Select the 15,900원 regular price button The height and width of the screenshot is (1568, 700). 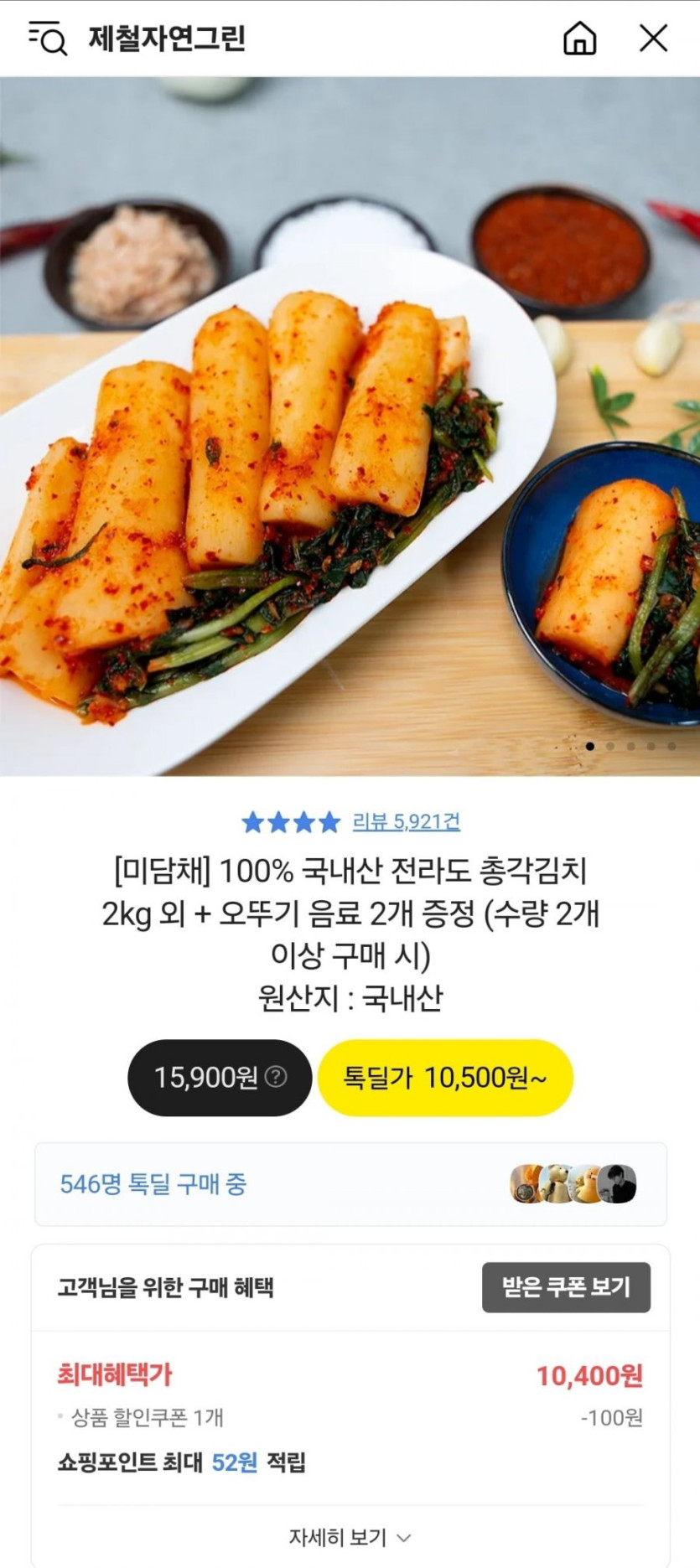[x=206, y=1078]
